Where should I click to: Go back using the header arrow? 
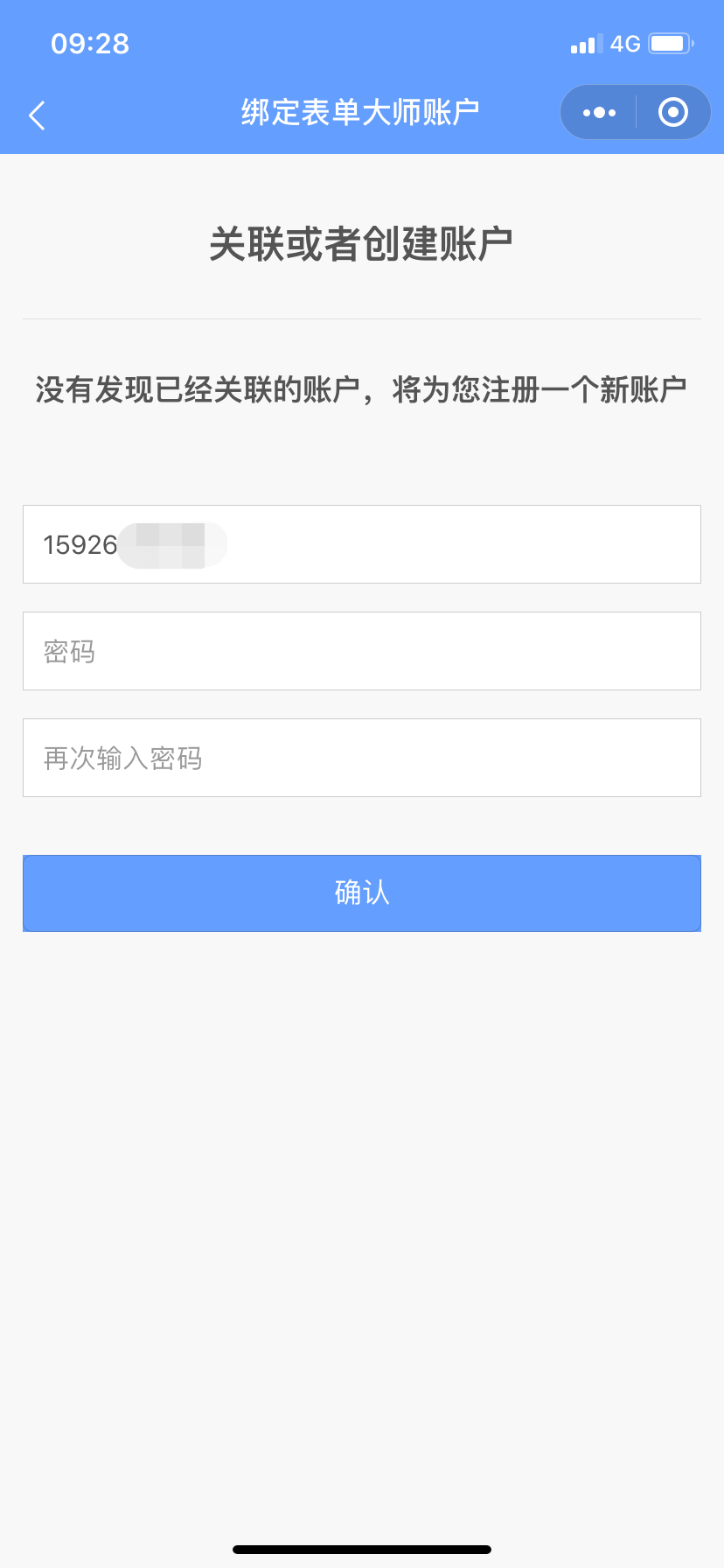[x=37, y=115]
